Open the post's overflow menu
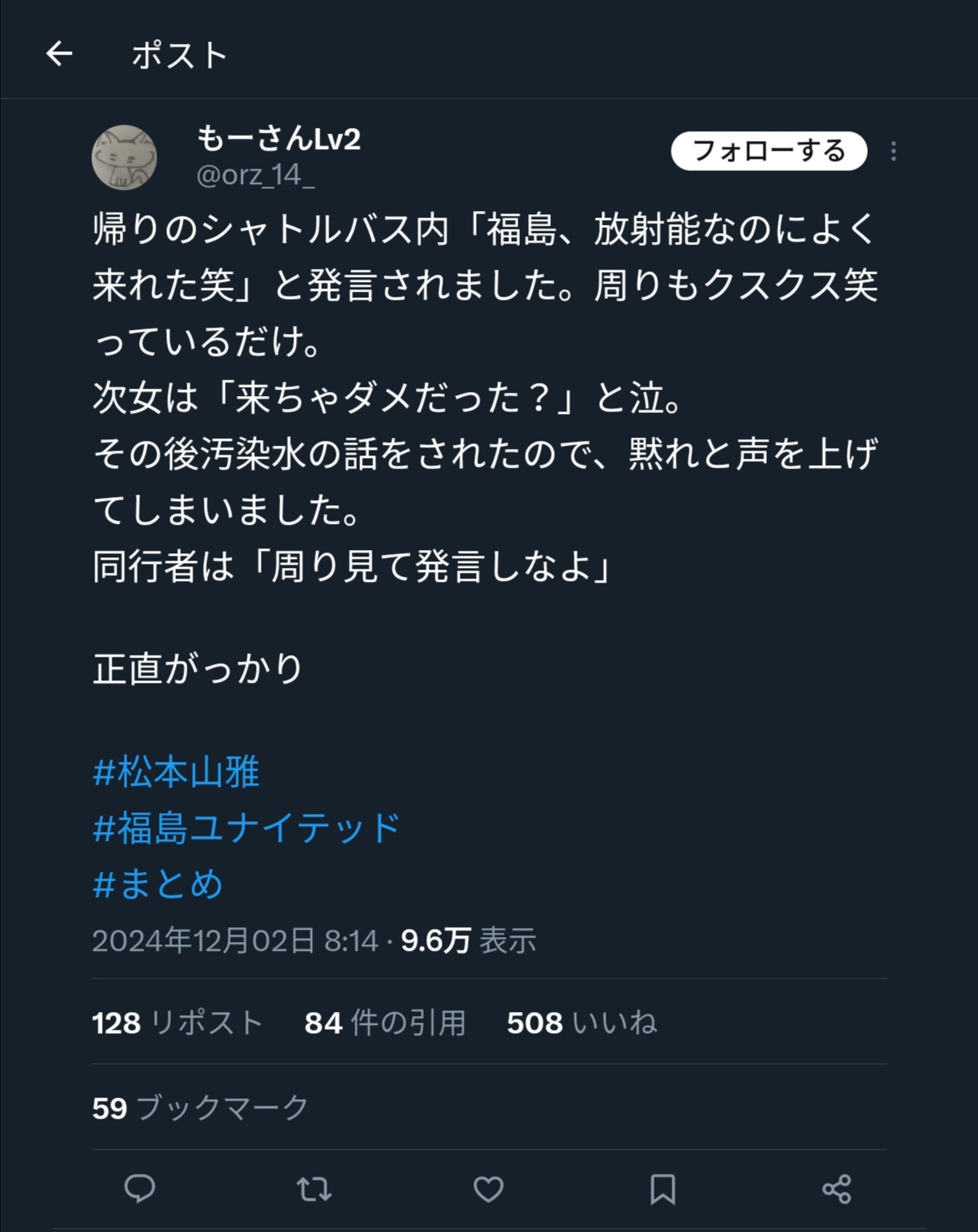The image size is (978, 1232). coord(893,152)
